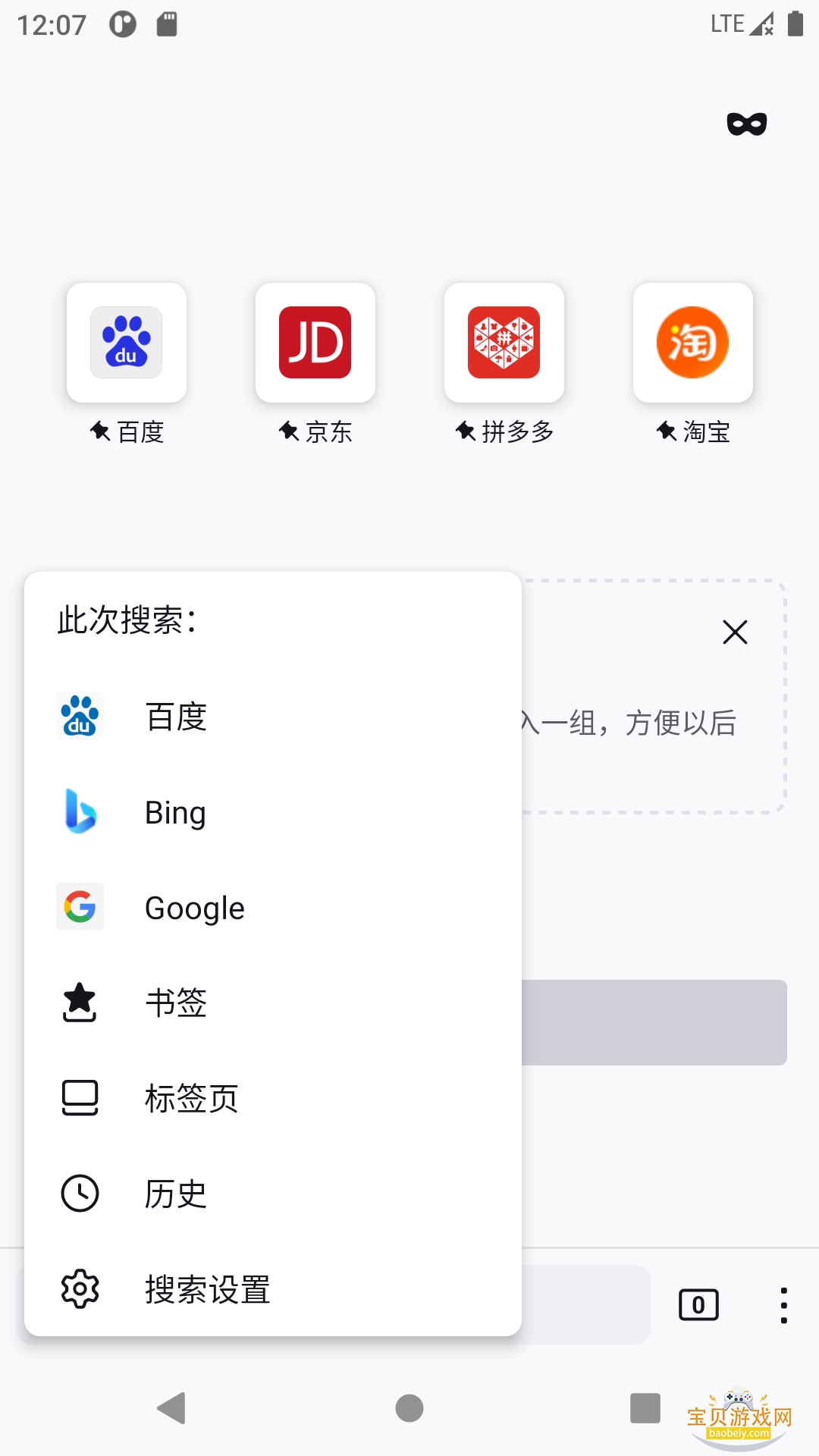Open the Pinduoduo shortcut icon
The width and height of the screenshot is (819, 1456).
click(x=504, y=343)
